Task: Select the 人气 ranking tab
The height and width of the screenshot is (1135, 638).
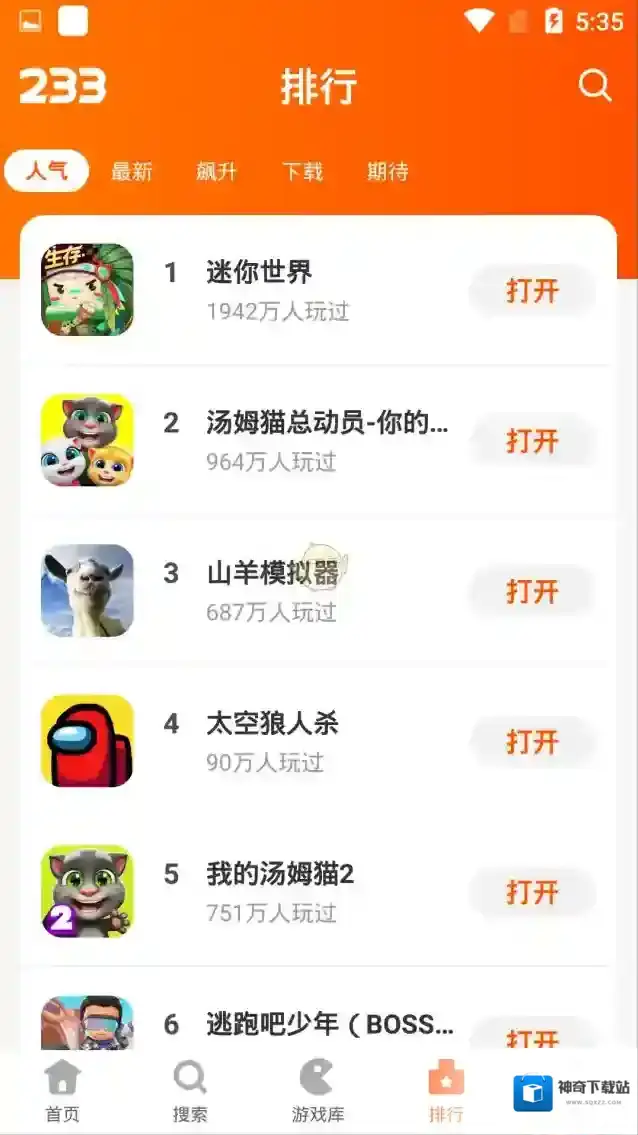Action: tap(47, 172)
